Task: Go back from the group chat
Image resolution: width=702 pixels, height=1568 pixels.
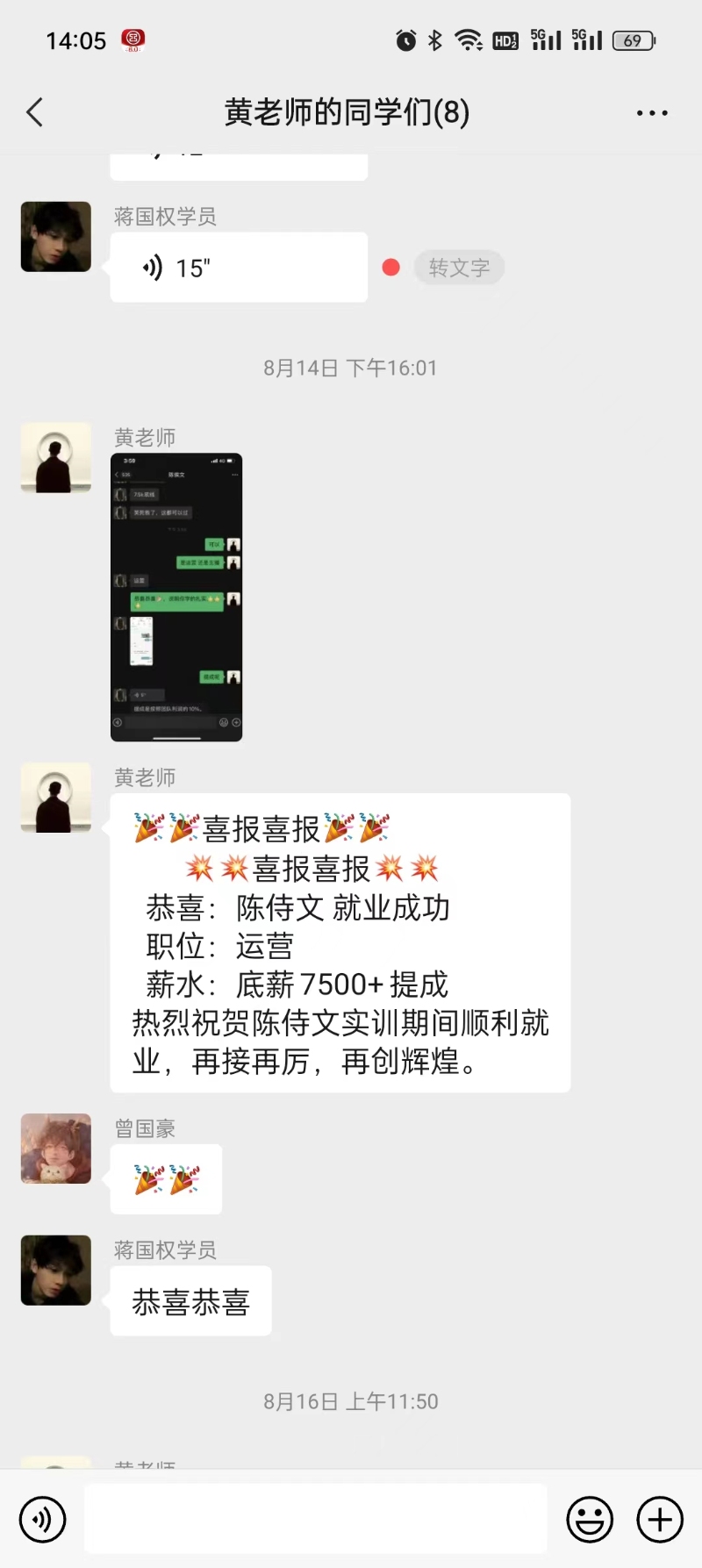Action: pyautogui.click(x=35, y=112)
